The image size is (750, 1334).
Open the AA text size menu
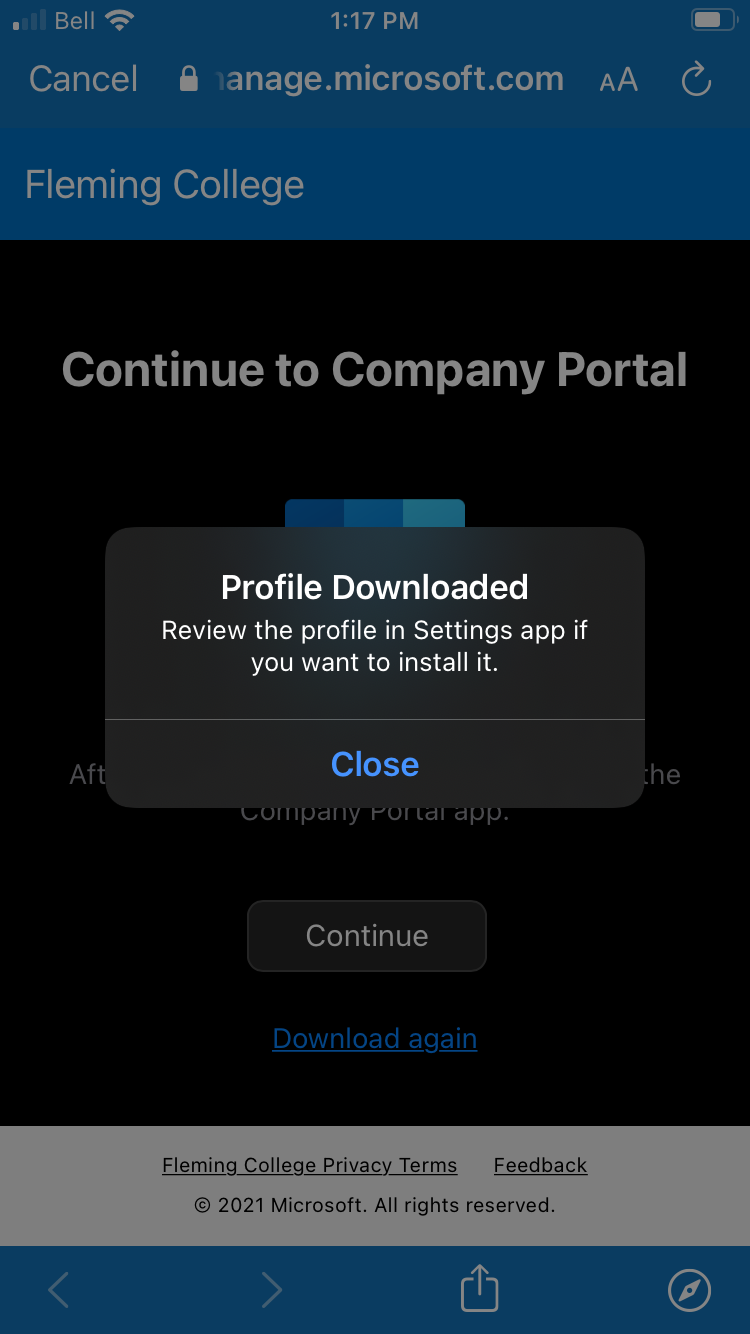point(618,80)
